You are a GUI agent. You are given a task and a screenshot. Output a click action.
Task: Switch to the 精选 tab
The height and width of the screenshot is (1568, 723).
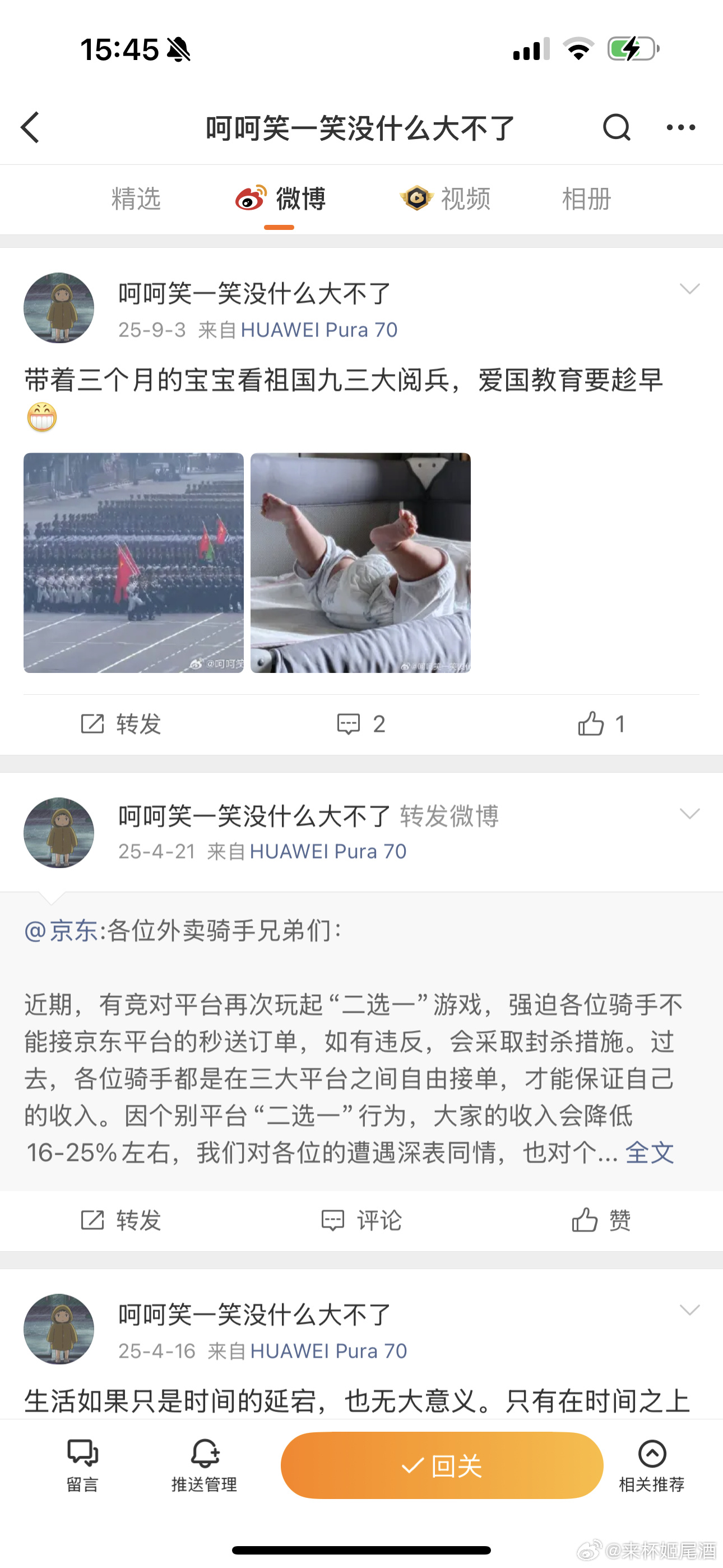(136, 199)
